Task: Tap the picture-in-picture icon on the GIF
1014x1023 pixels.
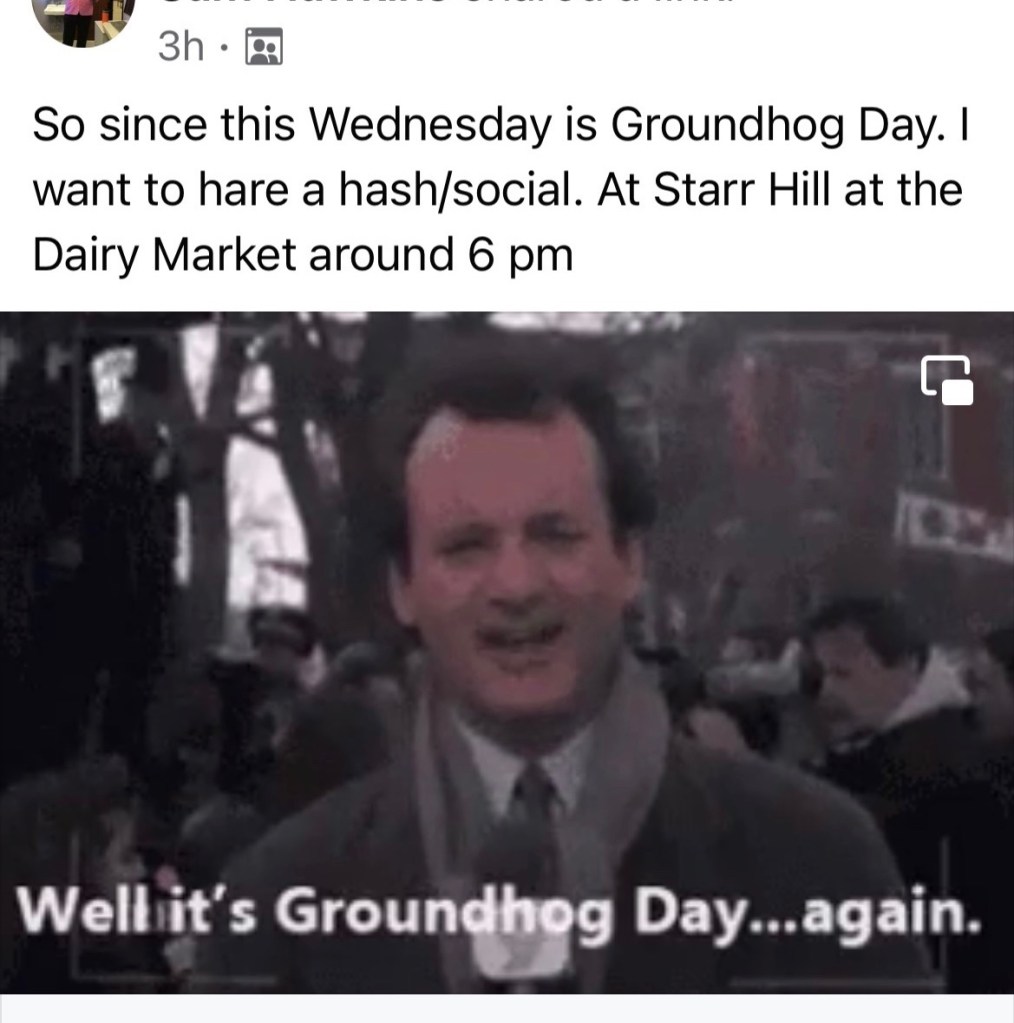Action: coord(946,380)
